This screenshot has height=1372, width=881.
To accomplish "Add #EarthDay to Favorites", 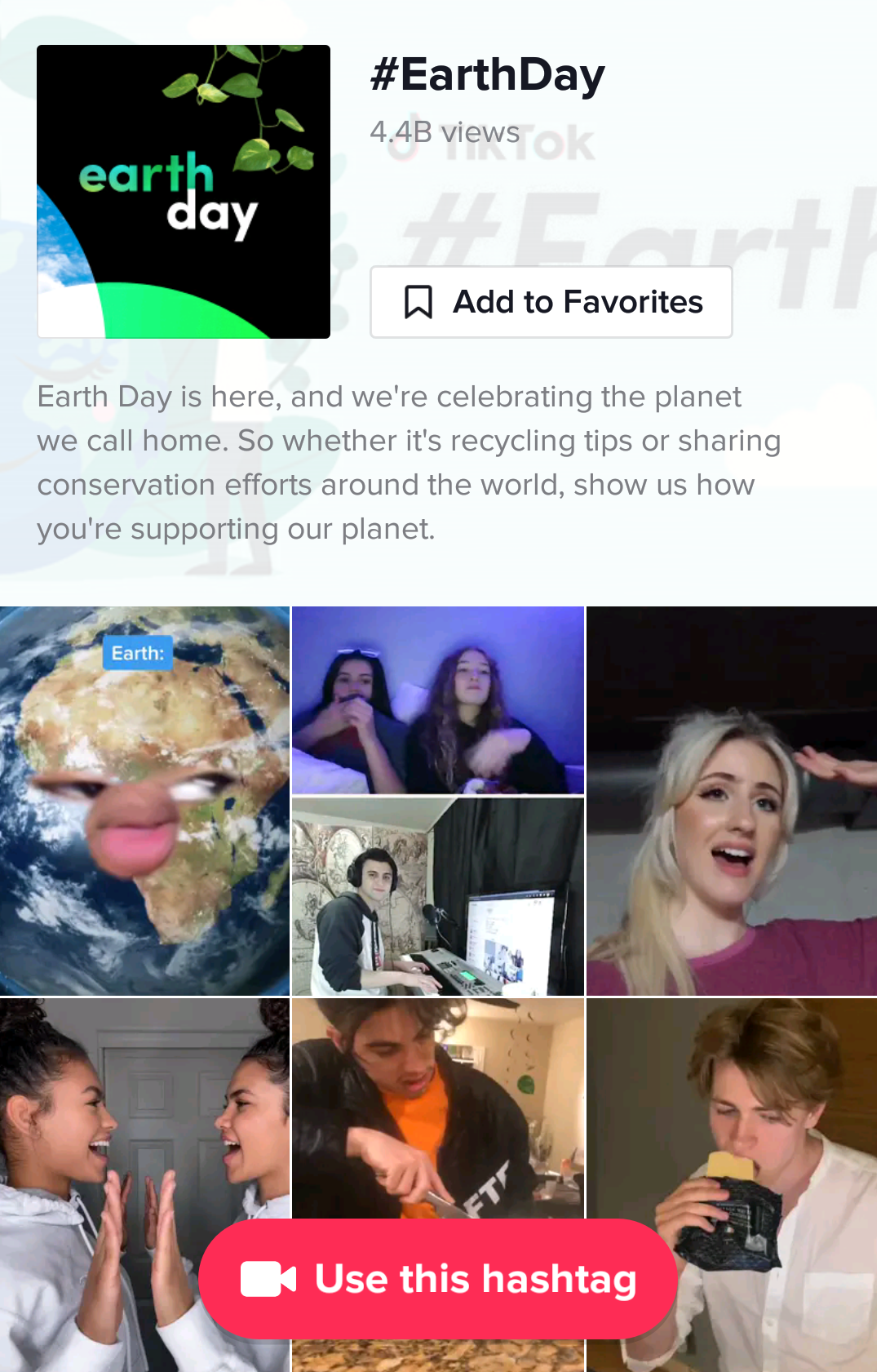I will 551,302.
